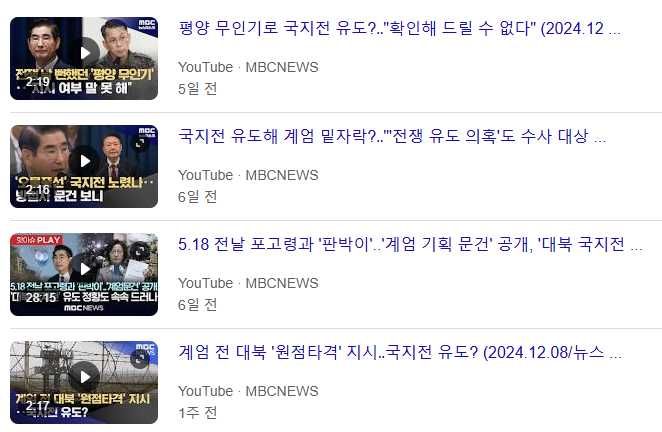Screen dimensions: 662x432
Task: Play the 2:19 평양 무인기 video thumbnail
Action: [84, 58]
